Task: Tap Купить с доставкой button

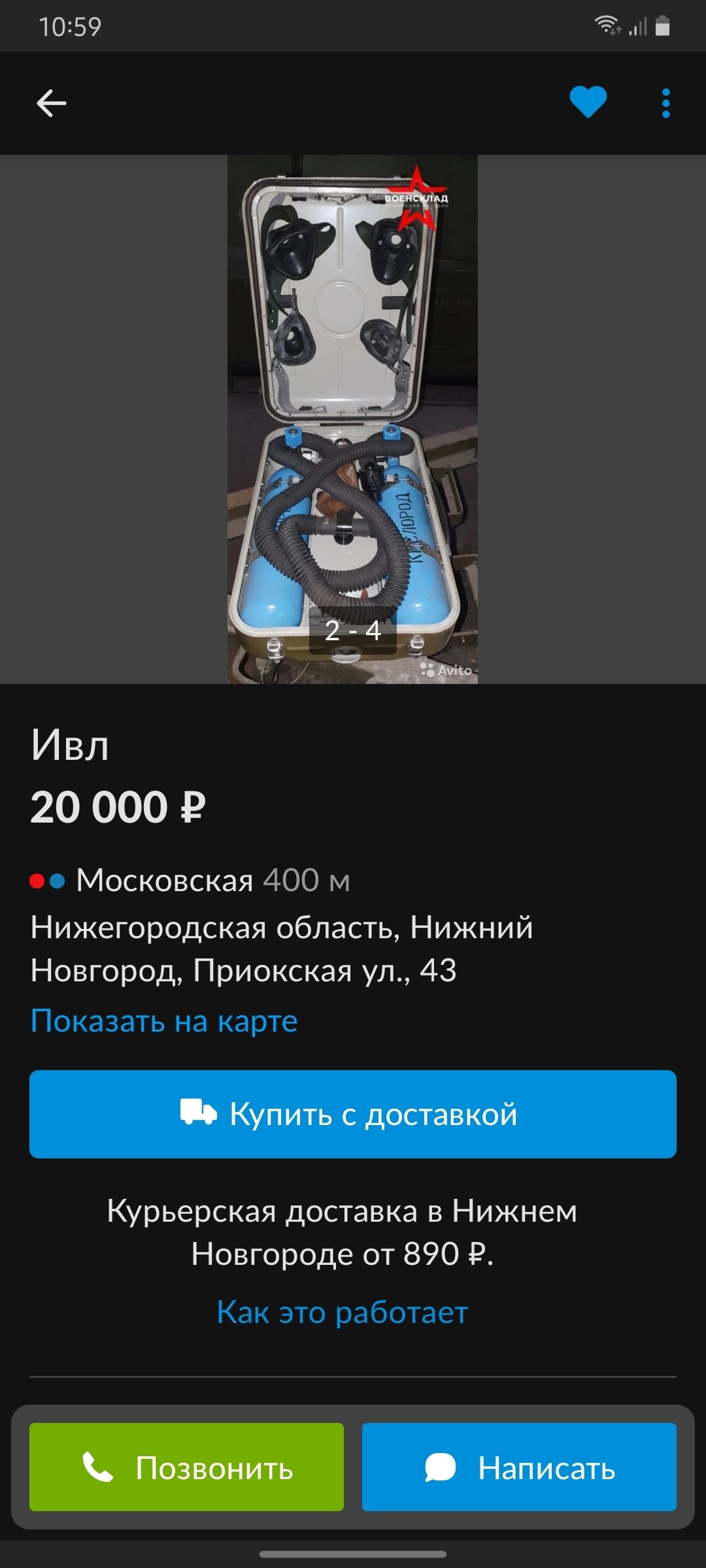Action: pyautogui.click(x=353, y=1114)
